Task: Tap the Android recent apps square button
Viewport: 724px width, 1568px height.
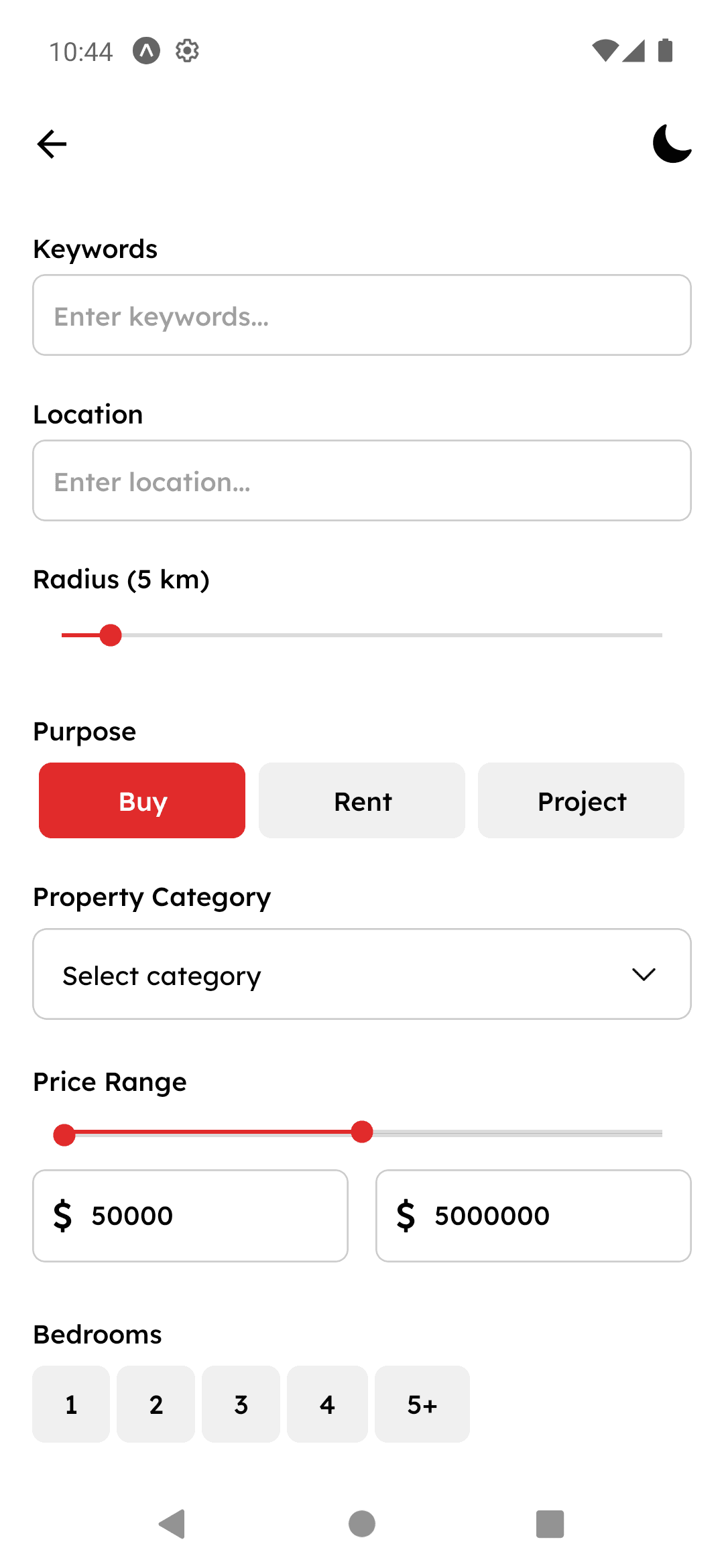Action: tap(551, 1524)
